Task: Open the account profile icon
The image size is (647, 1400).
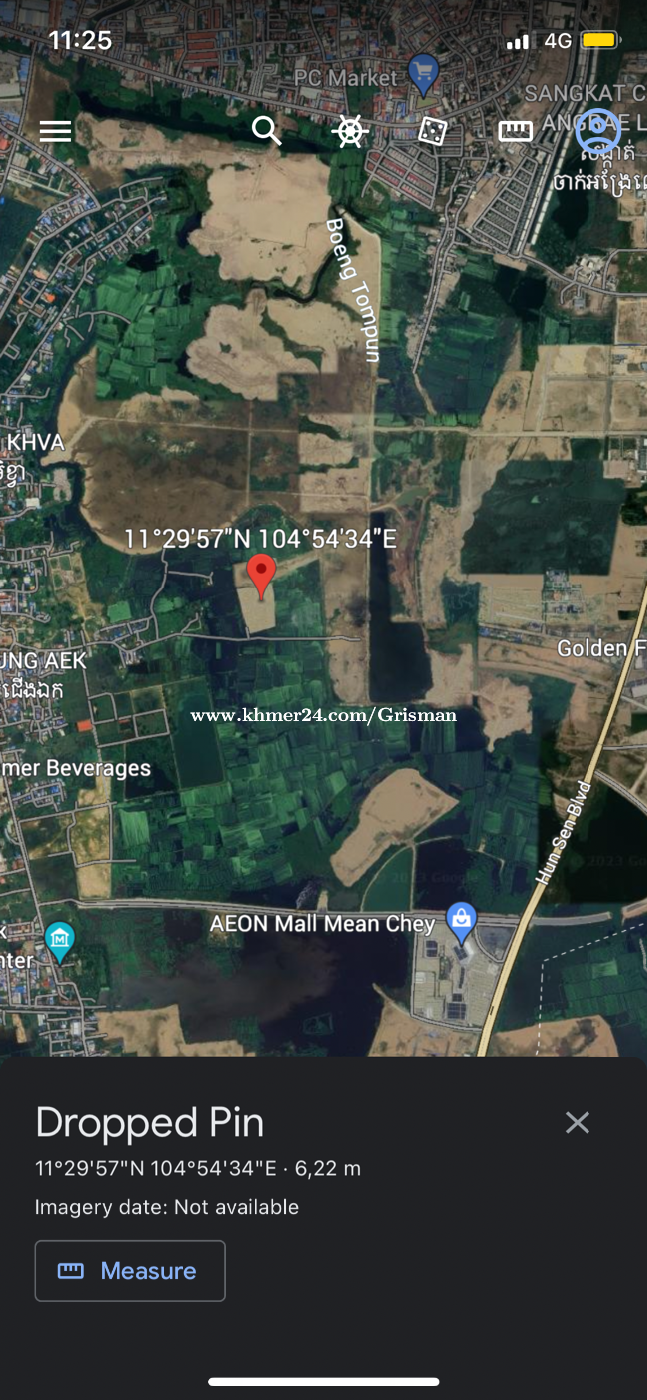Action: (x=598, y=131)
